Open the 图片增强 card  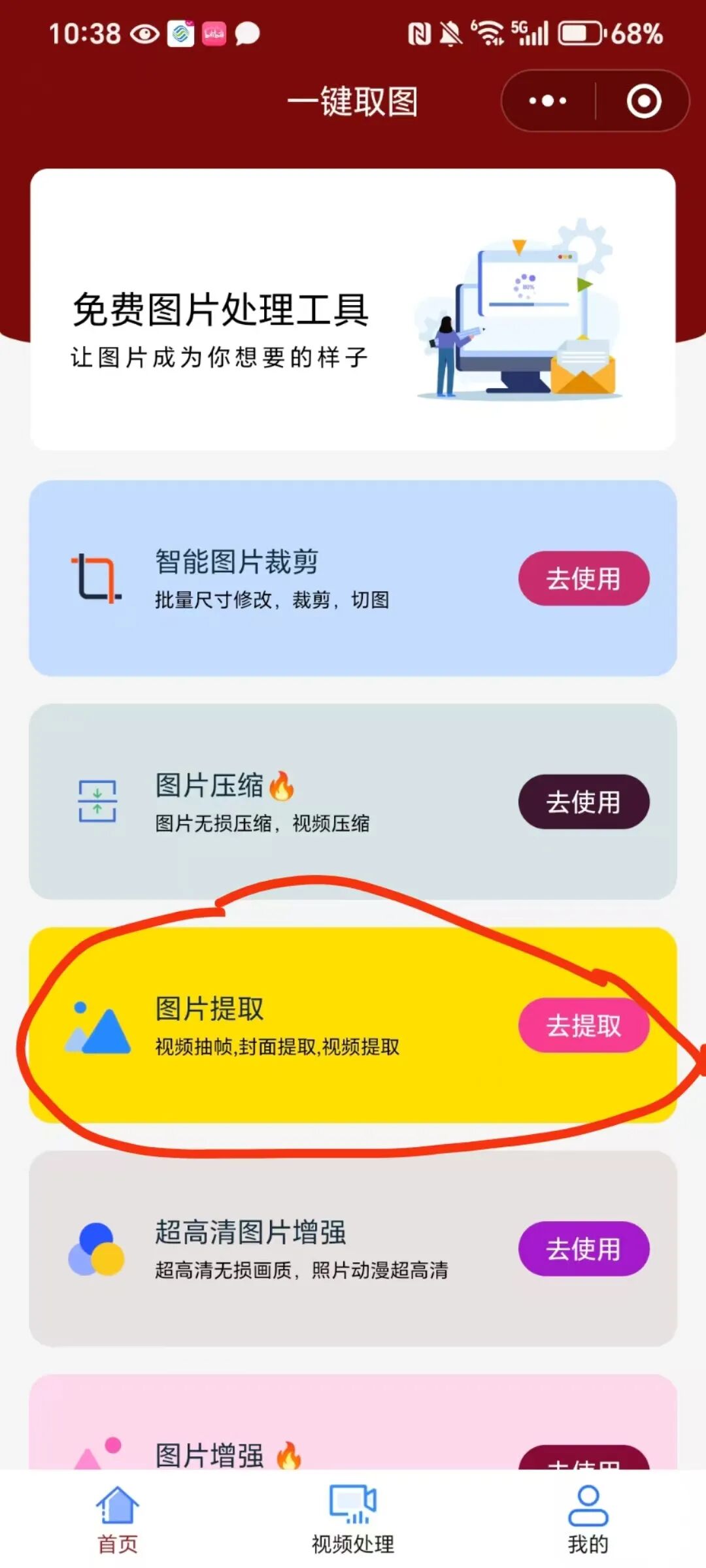click(261, 1437)
